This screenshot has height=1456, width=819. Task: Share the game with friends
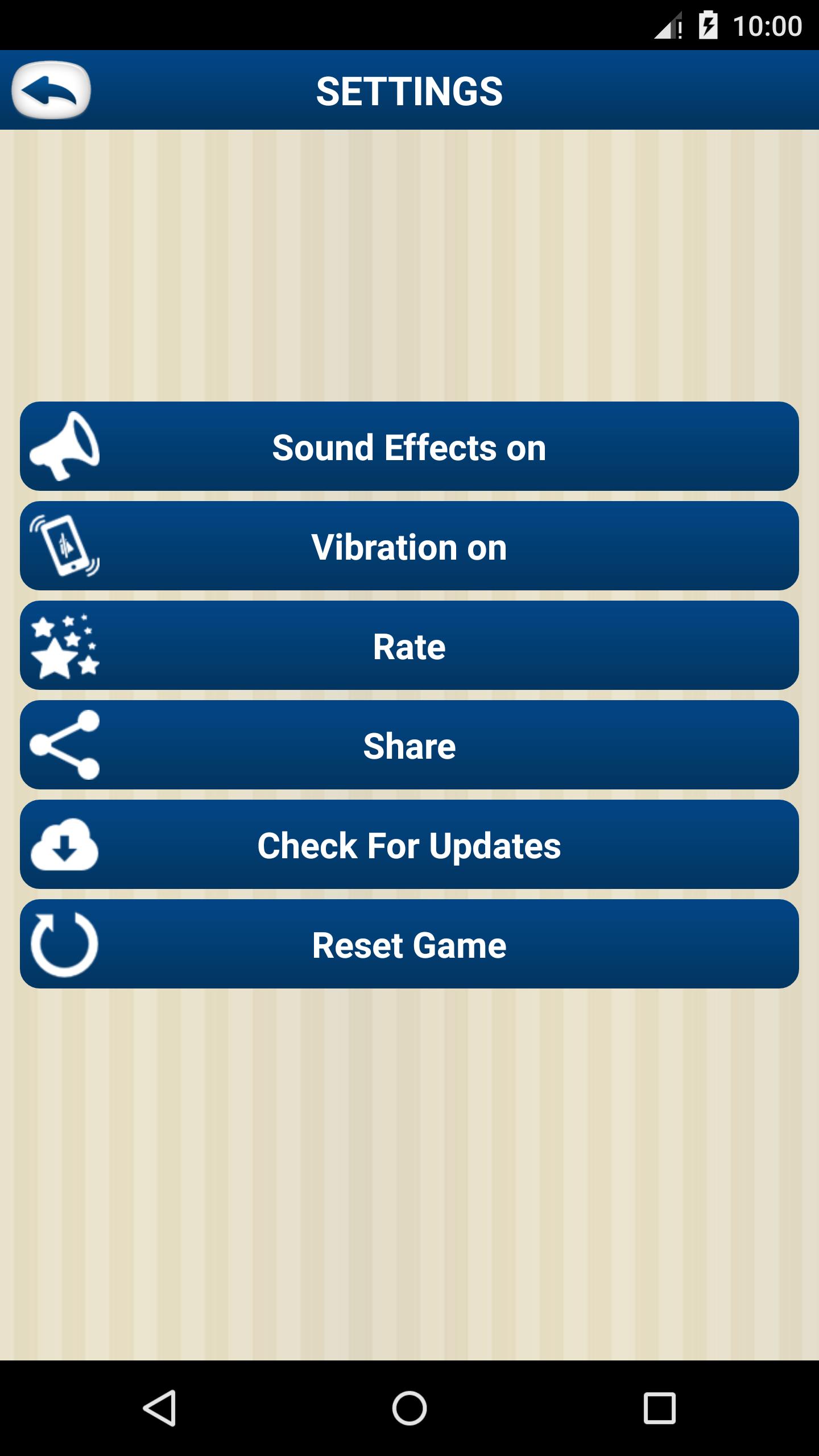[x=409, y=745]
